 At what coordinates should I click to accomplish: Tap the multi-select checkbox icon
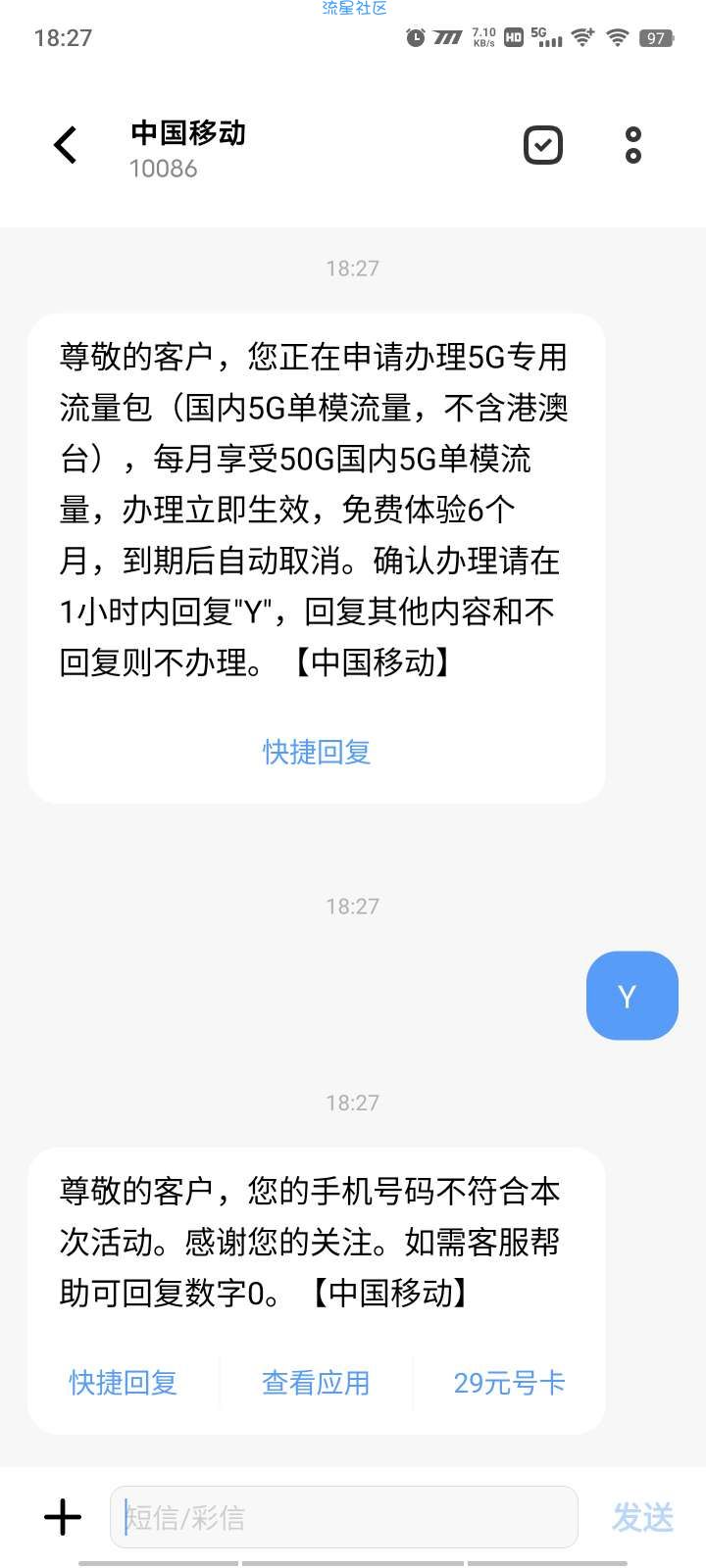(x=542, y=145)
